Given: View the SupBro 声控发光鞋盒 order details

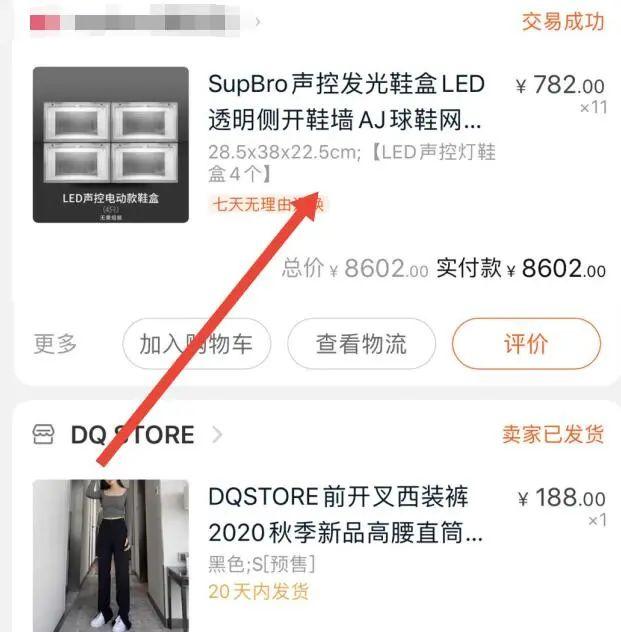Looking at the screenshot, I should coord(345,100).
